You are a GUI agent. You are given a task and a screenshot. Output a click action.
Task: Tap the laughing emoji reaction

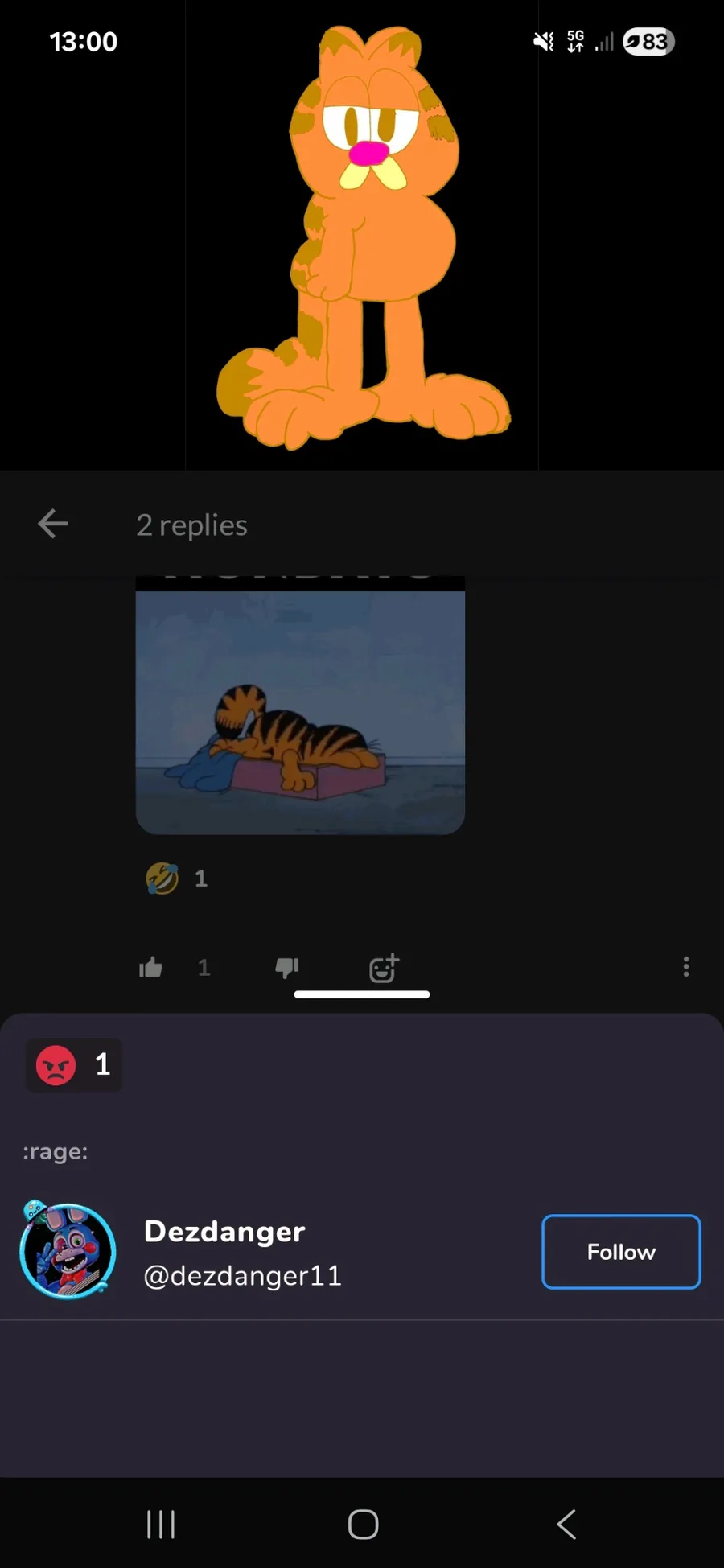point(177,878)
